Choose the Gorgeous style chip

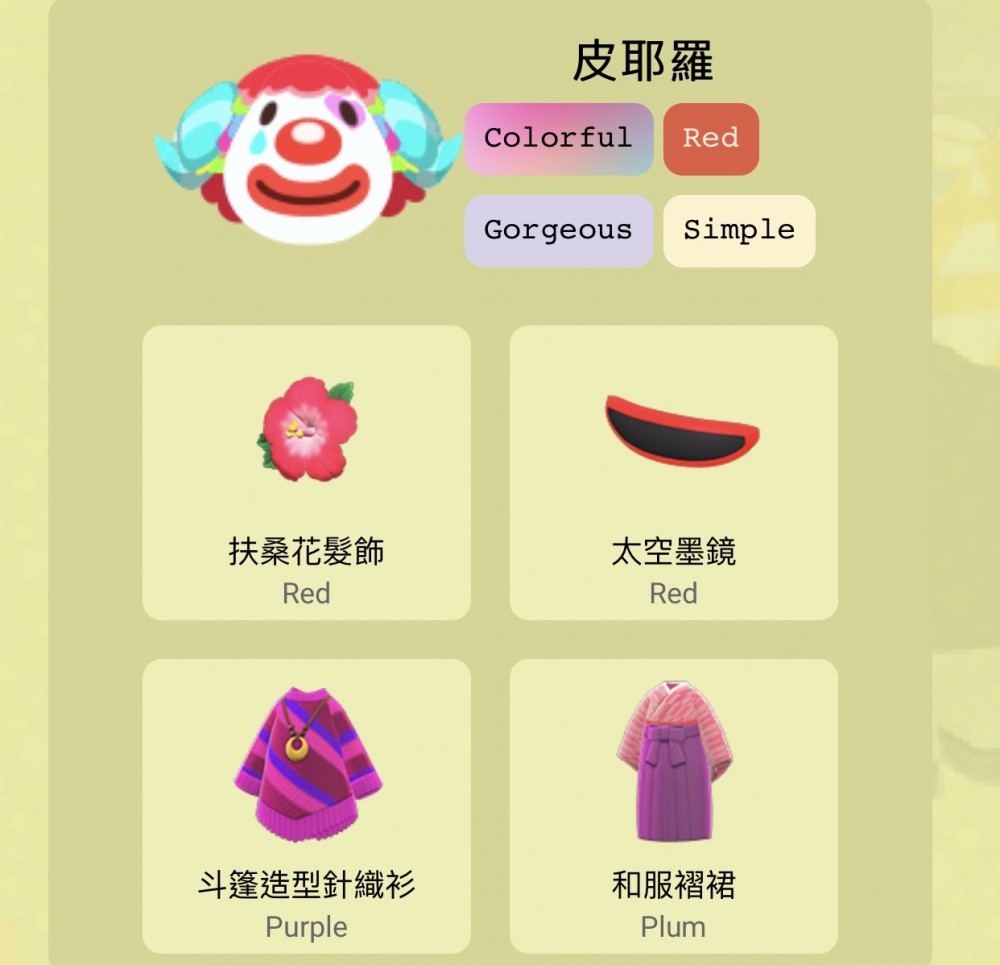(x=558, y=231)
